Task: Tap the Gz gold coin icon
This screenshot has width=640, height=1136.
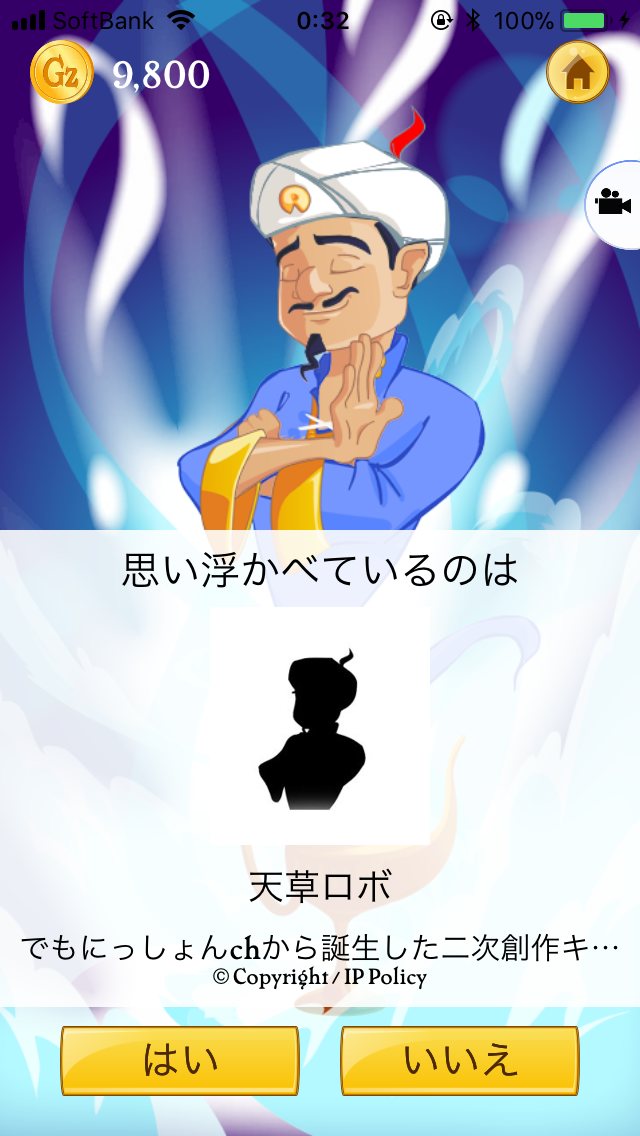Action: [62, 73]
